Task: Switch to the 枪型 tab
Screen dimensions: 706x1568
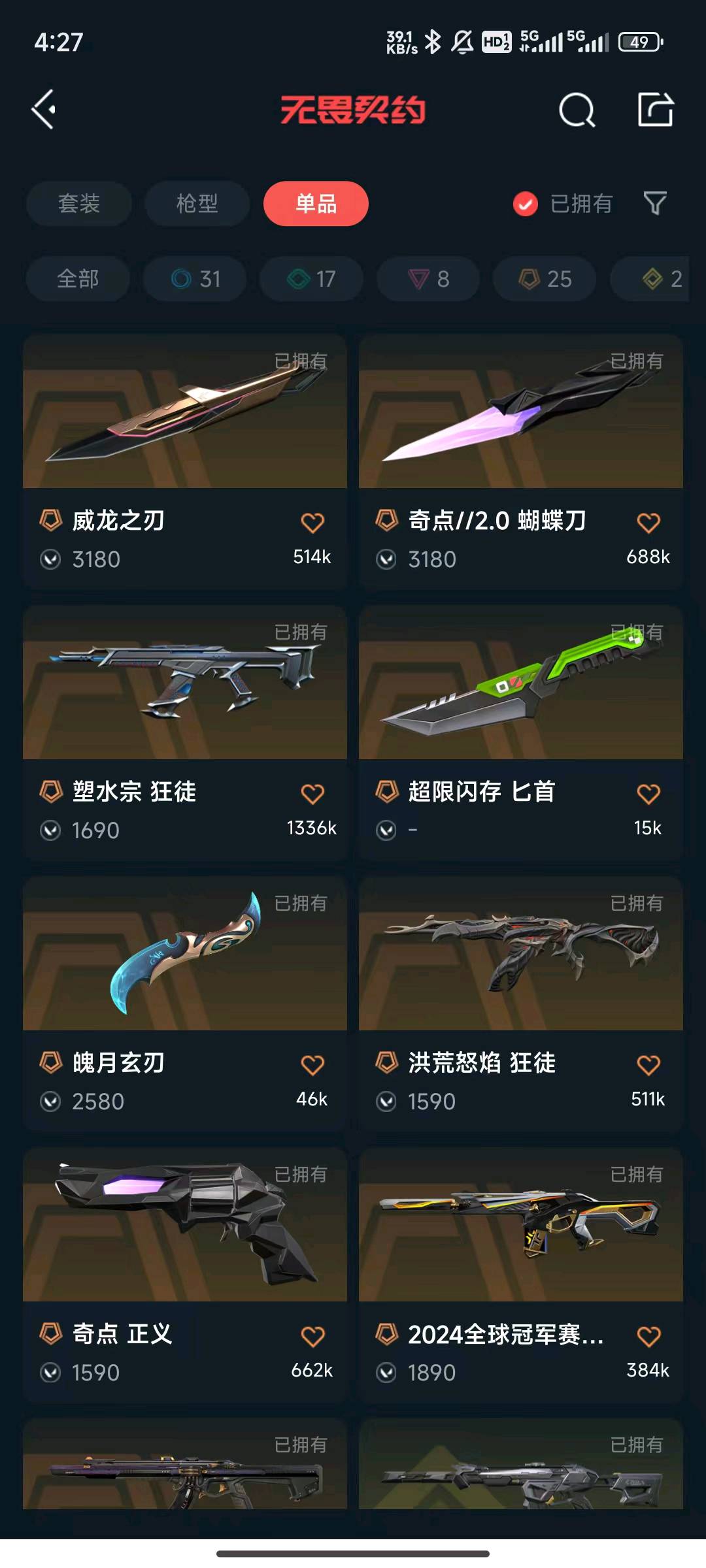Action: click(197, 203)
